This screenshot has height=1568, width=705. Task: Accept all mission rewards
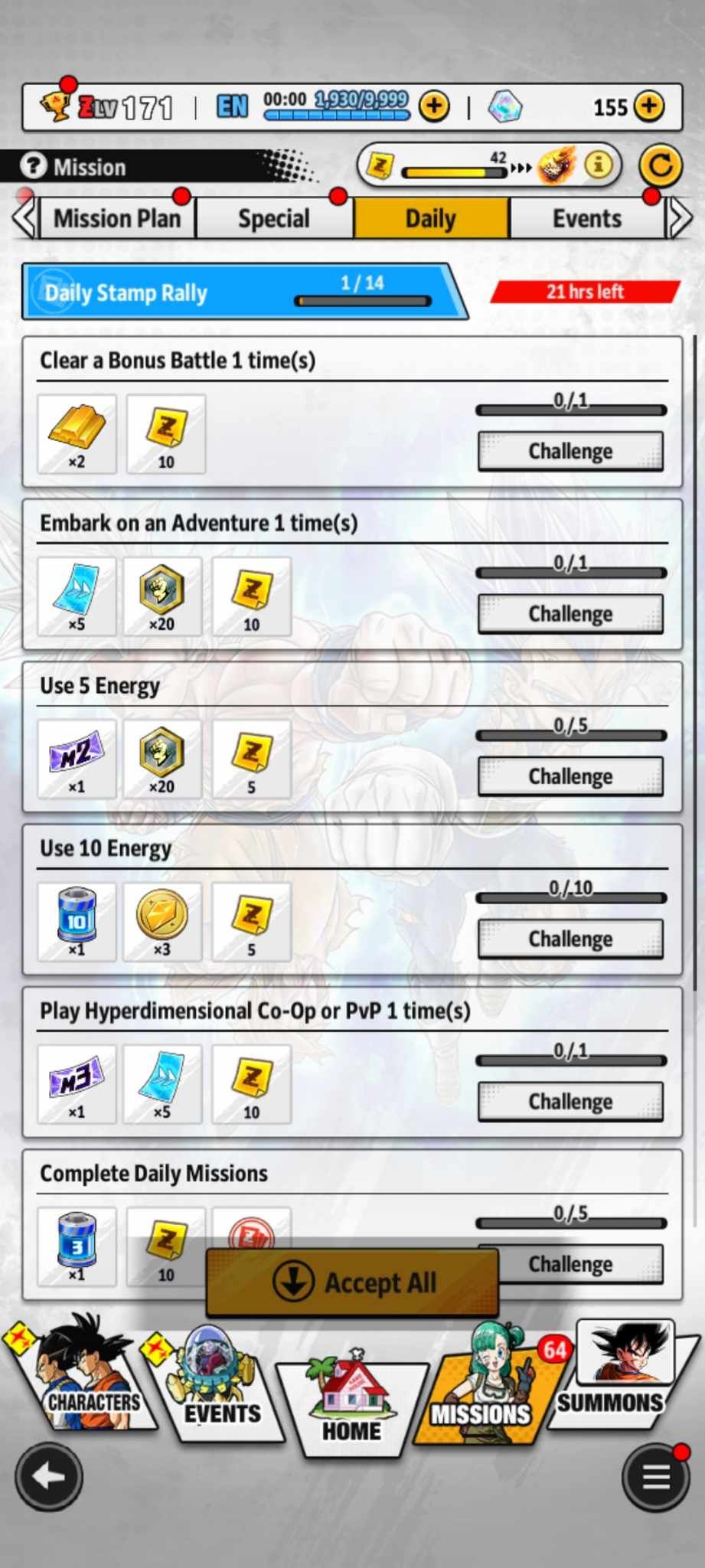click(353, 1282)
